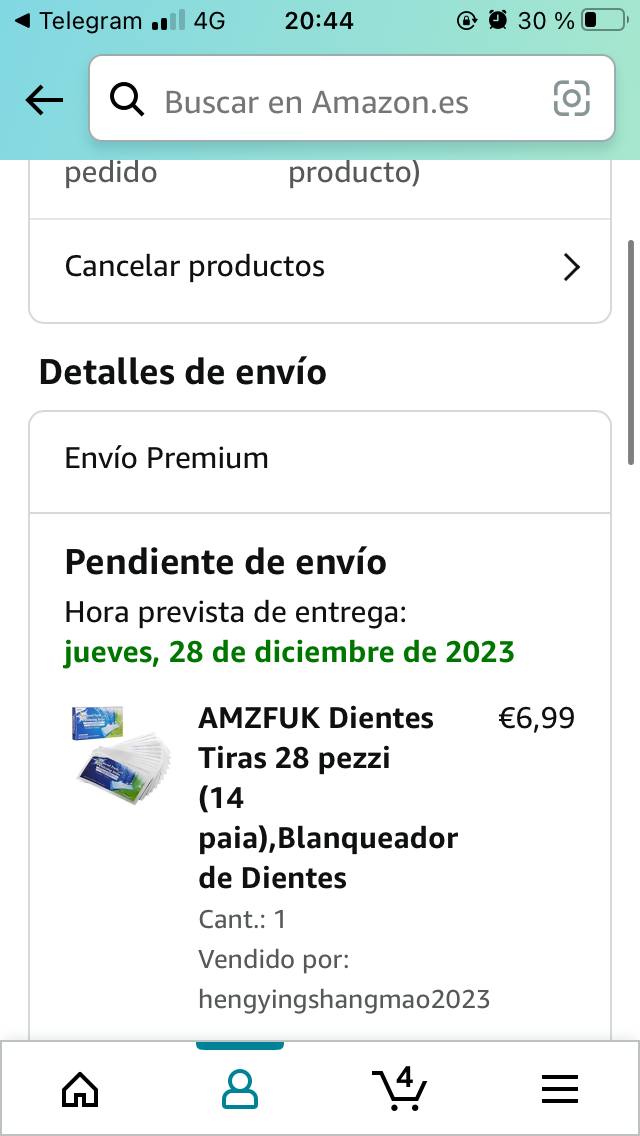This screenshot has height=1136, width=640.
Task: Open the hamburger menu tab
Action: click(560, 1088)
